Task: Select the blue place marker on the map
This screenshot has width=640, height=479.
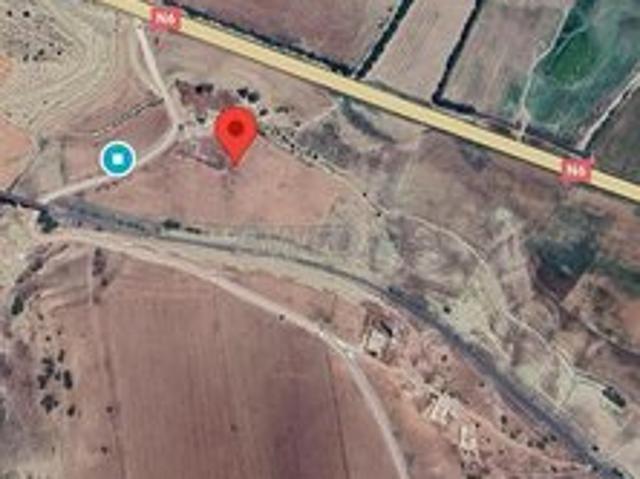Action: coord(118,159)
